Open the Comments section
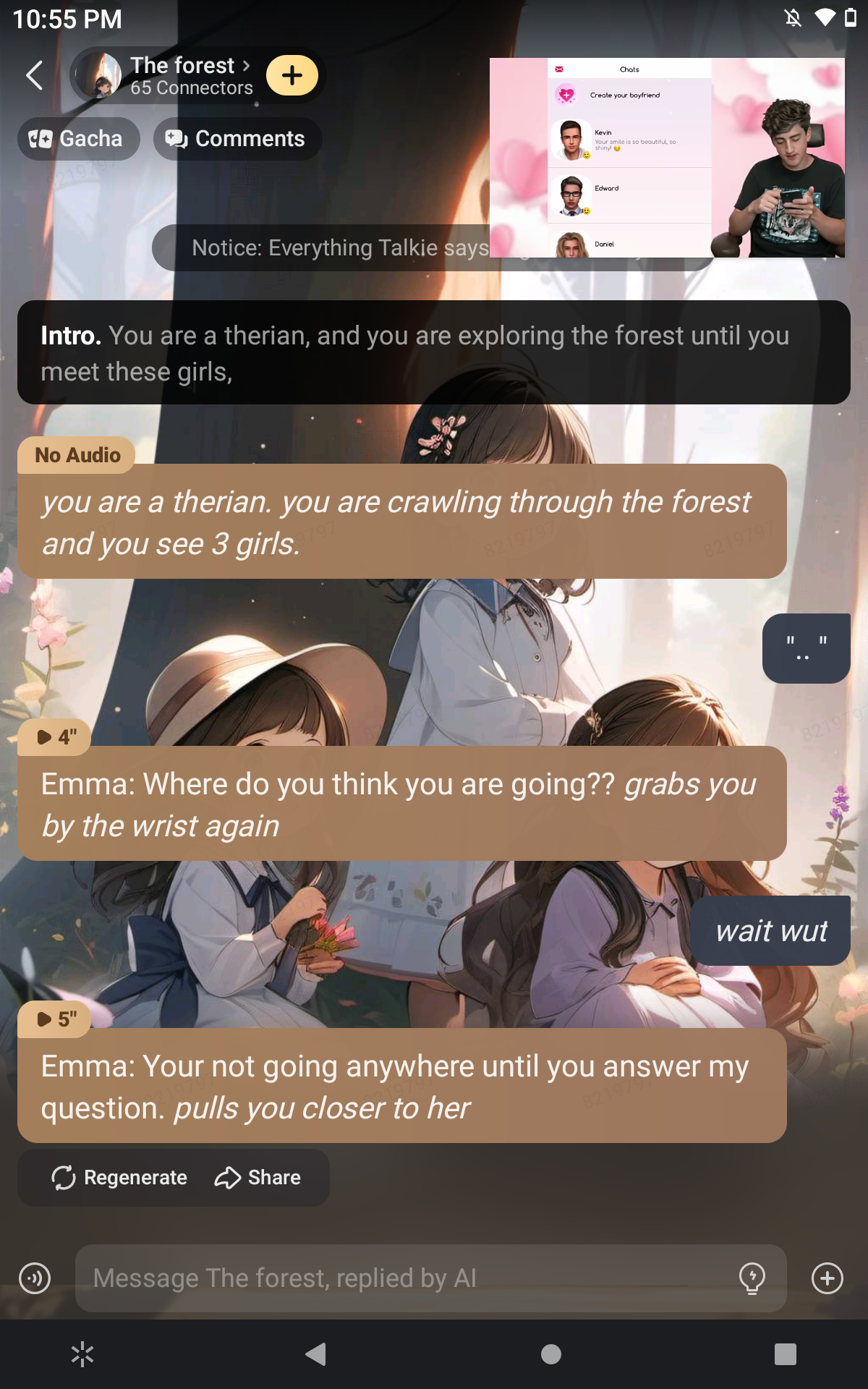The image size is (868, 1389). click(237, 139)
